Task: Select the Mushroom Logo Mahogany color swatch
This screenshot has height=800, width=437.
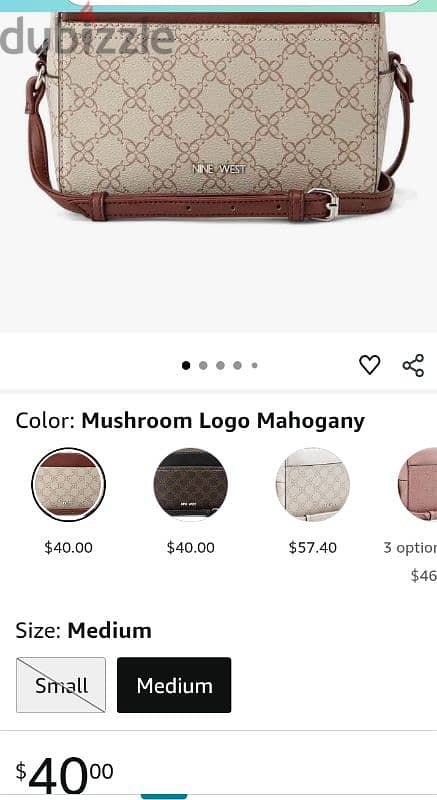Action: pyautogui.click(x=68, y=484)
